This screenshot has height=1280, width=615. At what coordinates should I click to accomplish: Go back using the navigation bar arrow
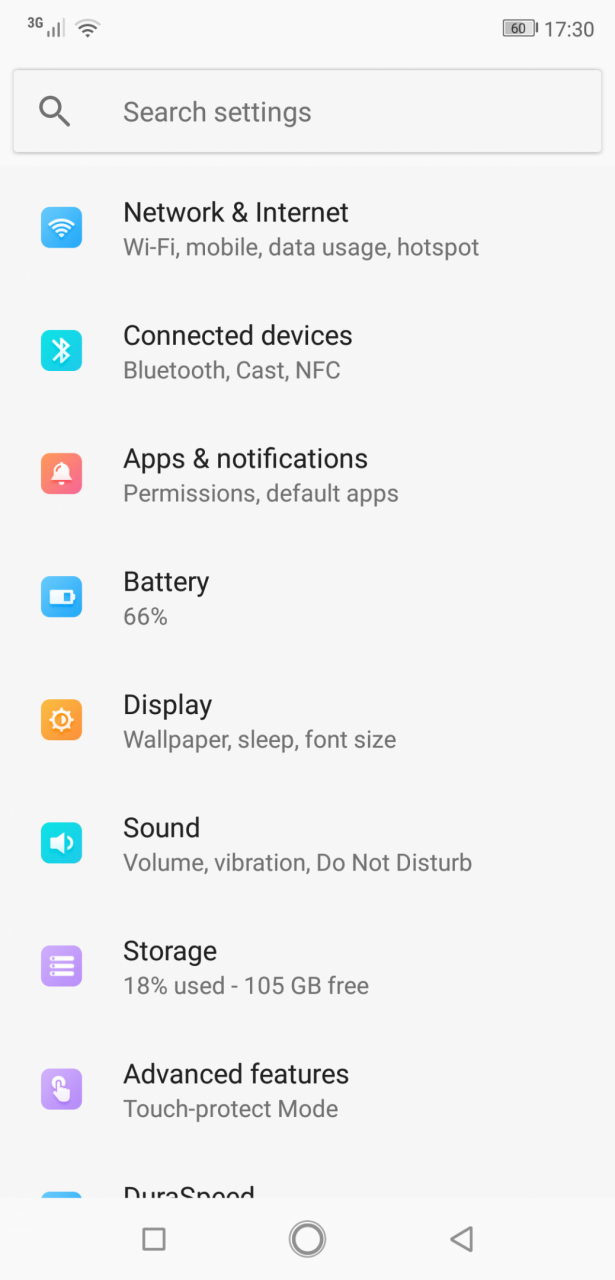pos(461,1239)
